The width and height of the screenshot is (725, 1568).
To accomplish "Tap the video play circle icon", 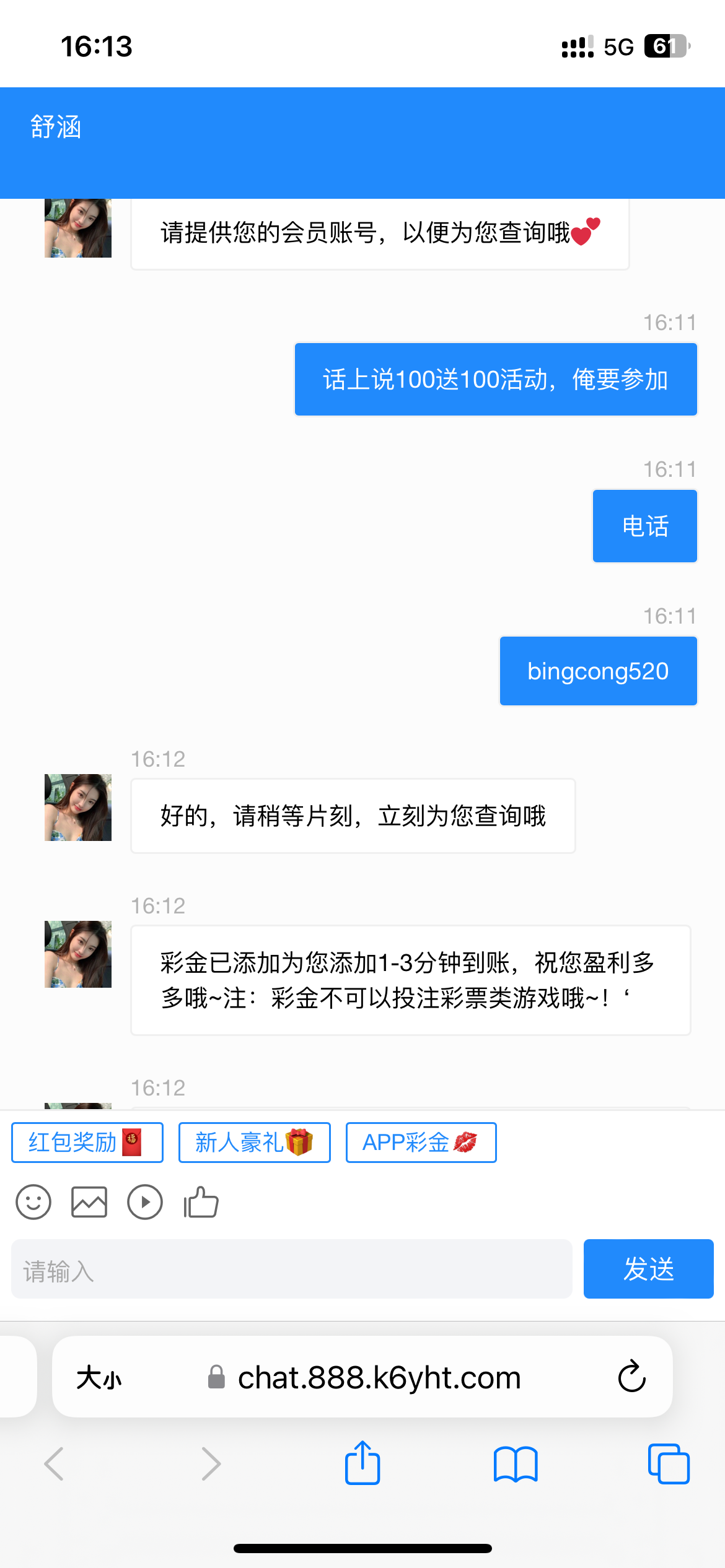I will click(145, 1202).
